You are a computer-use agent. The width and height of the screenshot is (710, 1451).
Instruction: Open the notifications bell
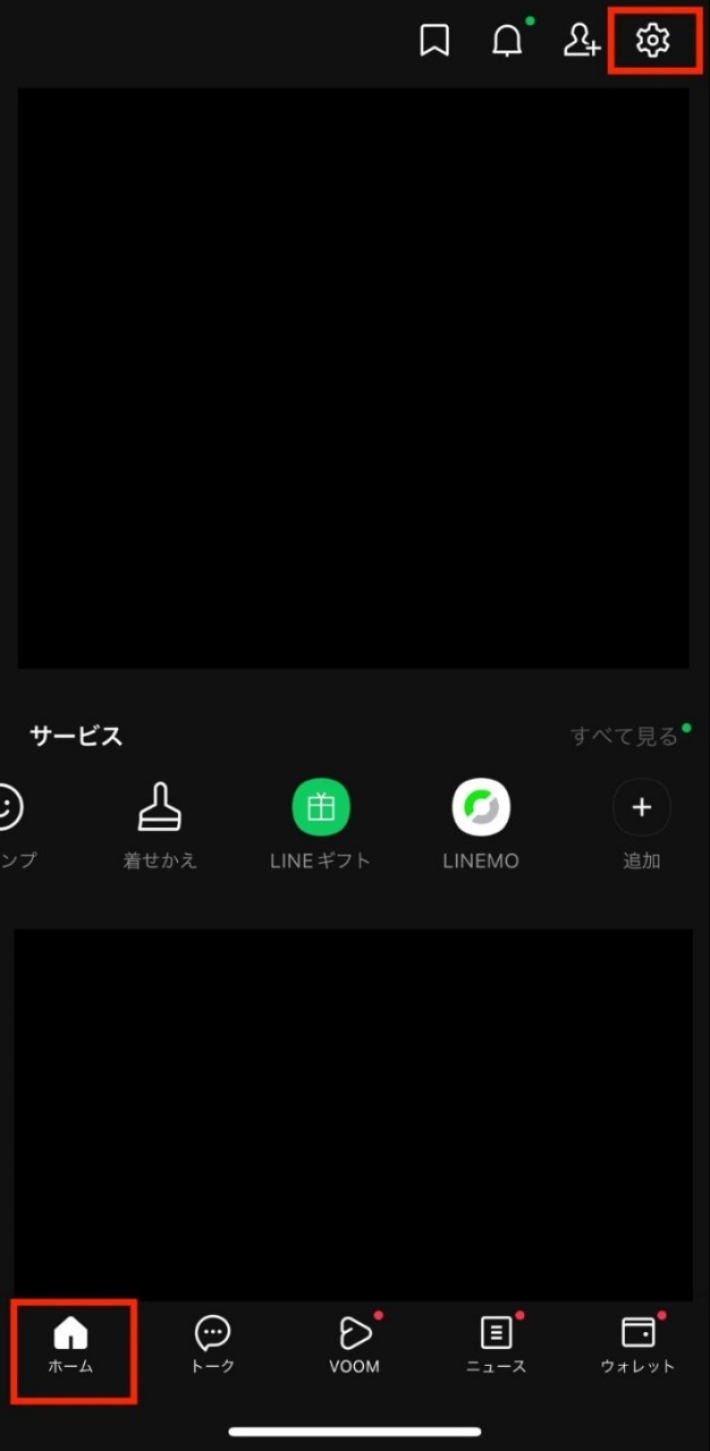click(508, 41)
